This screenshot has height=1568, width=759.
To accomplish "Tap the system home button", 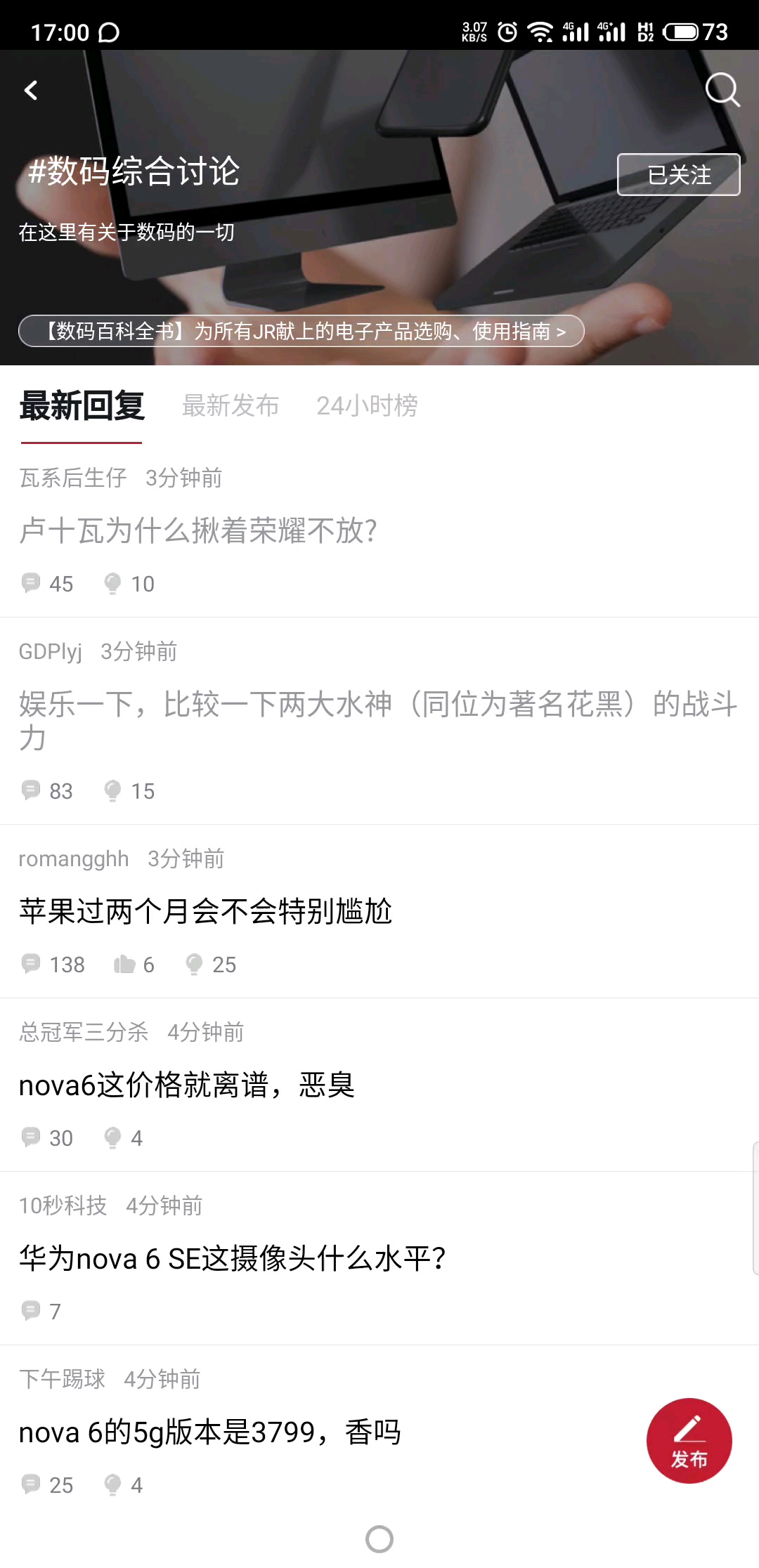I will tap(379, 1539).
